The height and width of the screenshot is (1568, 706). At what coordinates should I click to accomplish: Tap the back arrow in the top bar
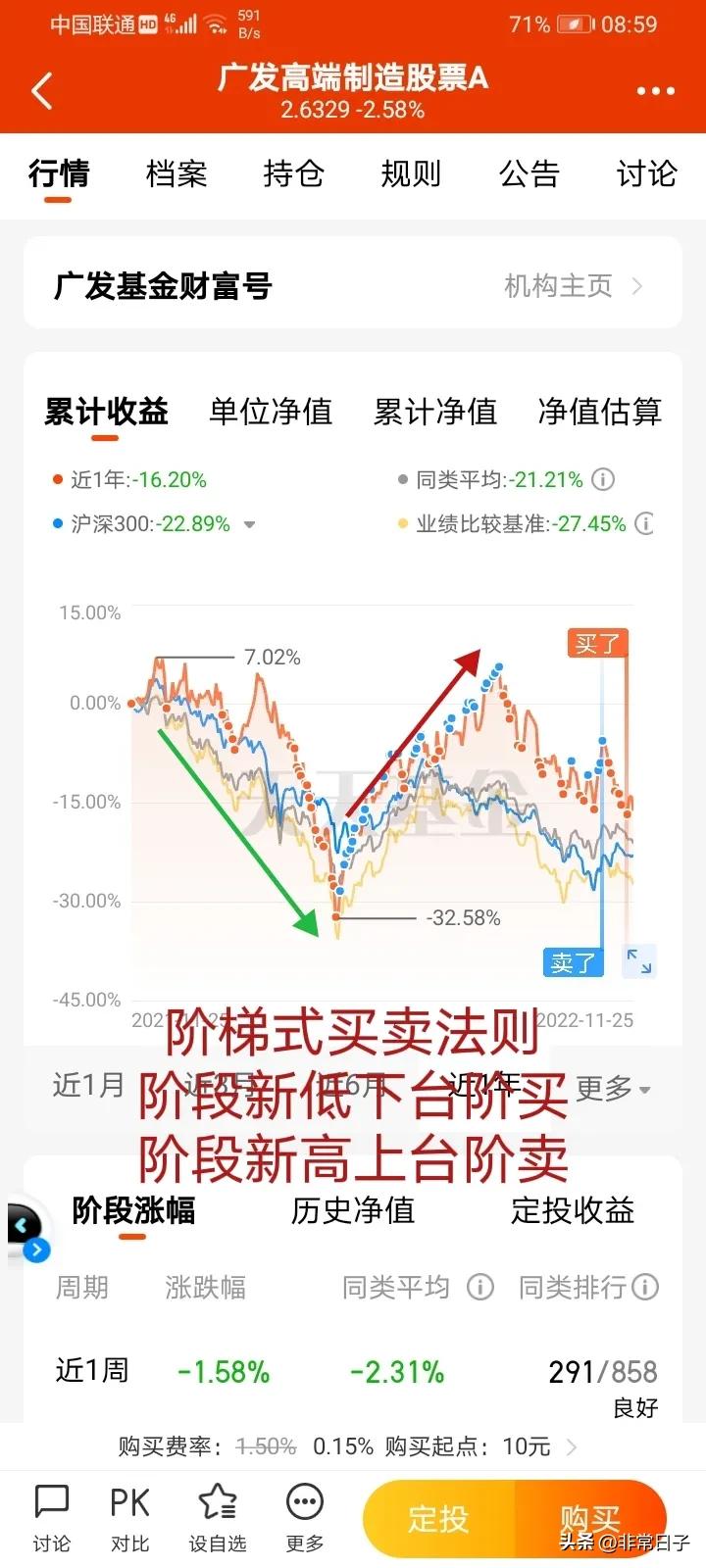41,90
